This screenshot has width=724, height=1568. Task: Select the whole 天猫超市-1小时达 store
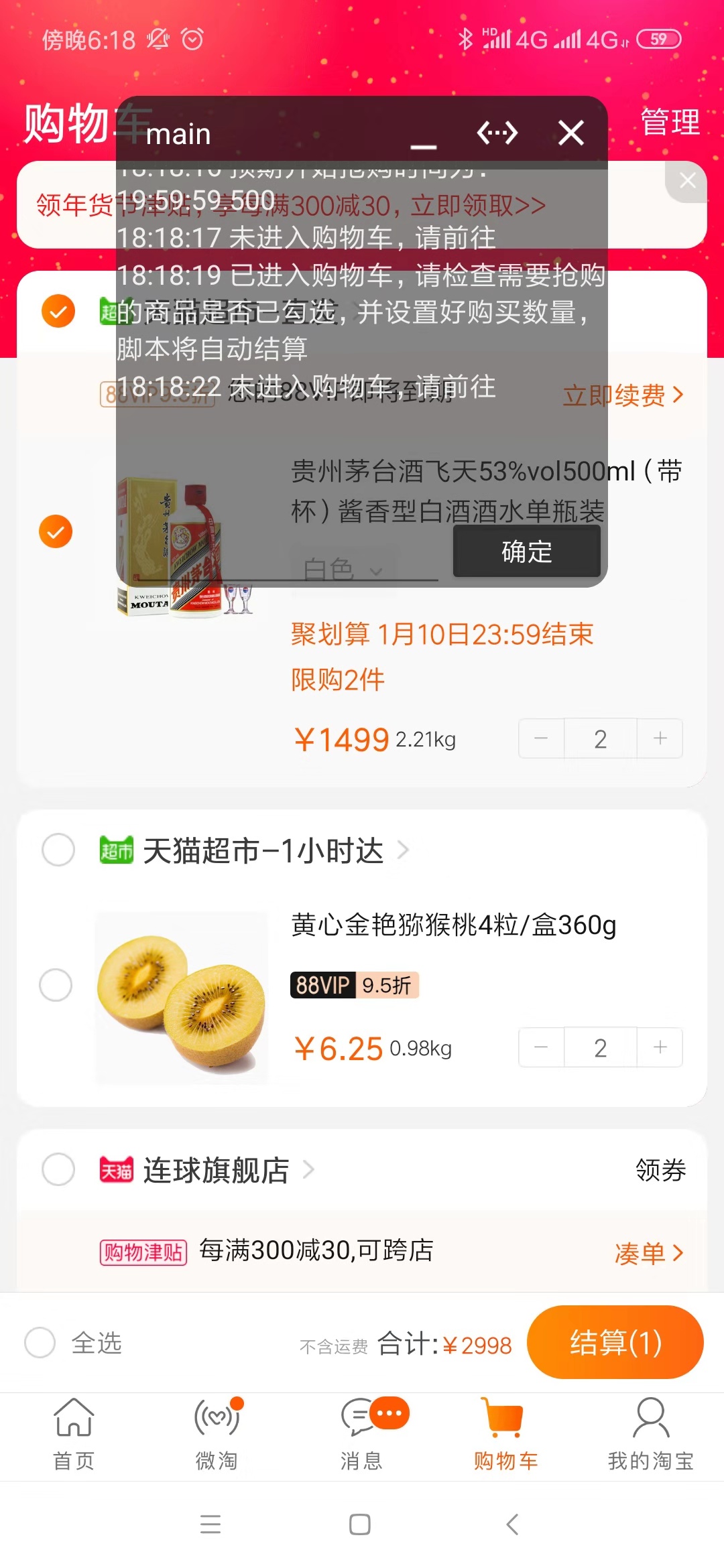click(58, 850)
